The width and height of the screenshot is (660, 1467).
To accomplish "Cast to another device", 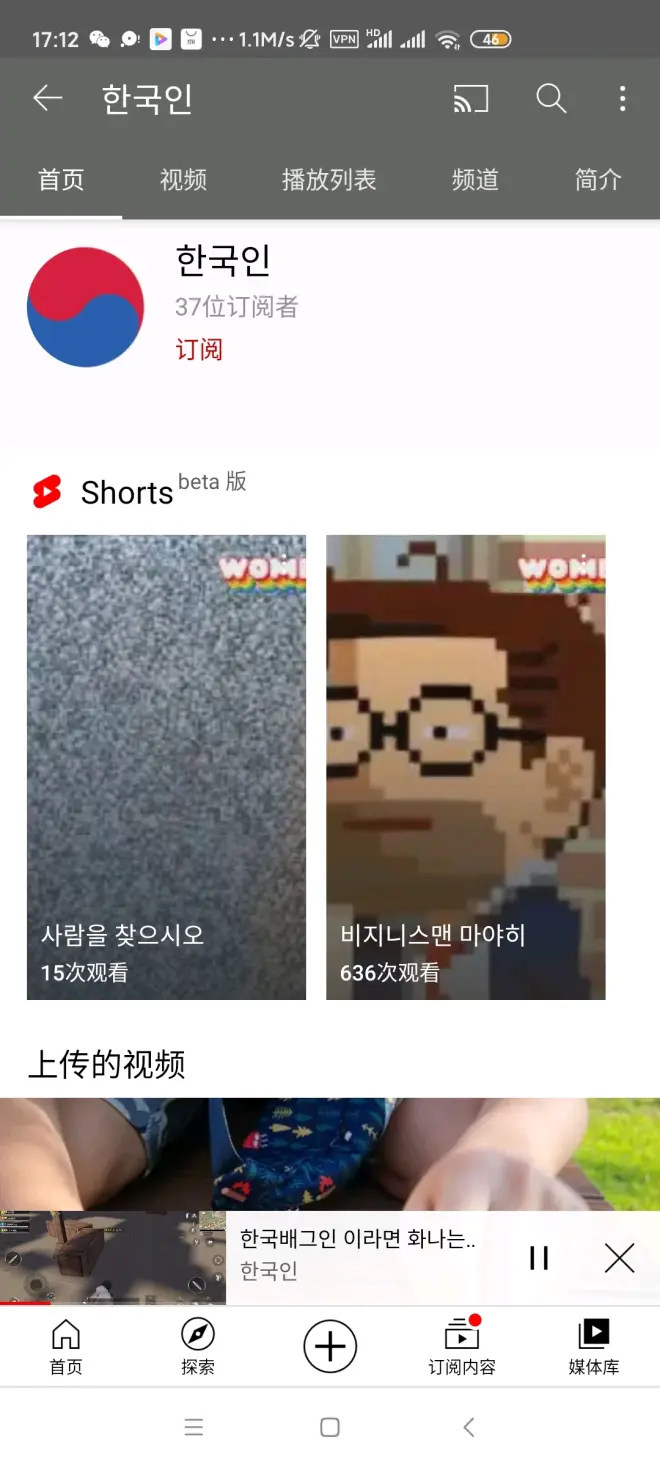I will pyautogui.click(x=471, y=98).
